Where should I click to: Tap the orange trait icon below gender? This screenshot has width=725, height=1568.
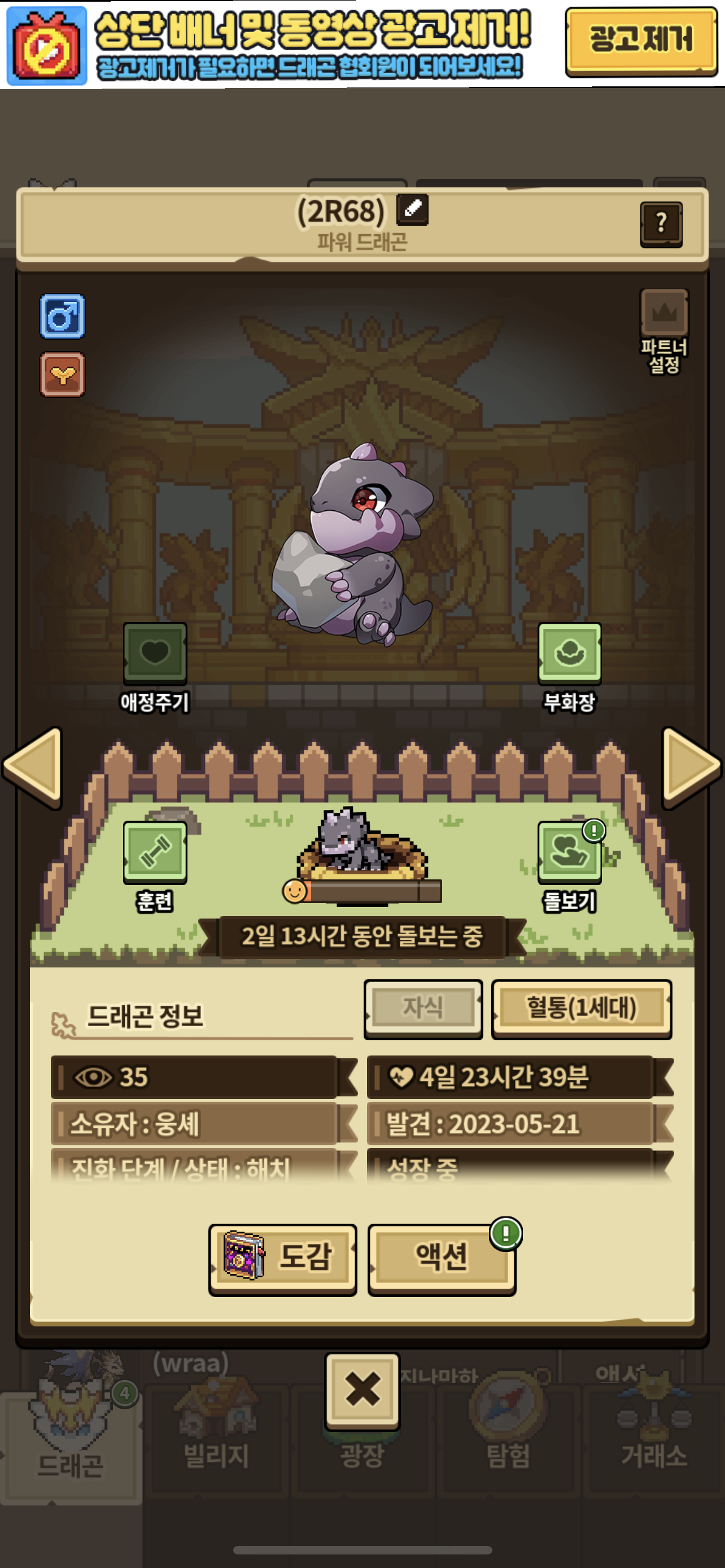62,374
